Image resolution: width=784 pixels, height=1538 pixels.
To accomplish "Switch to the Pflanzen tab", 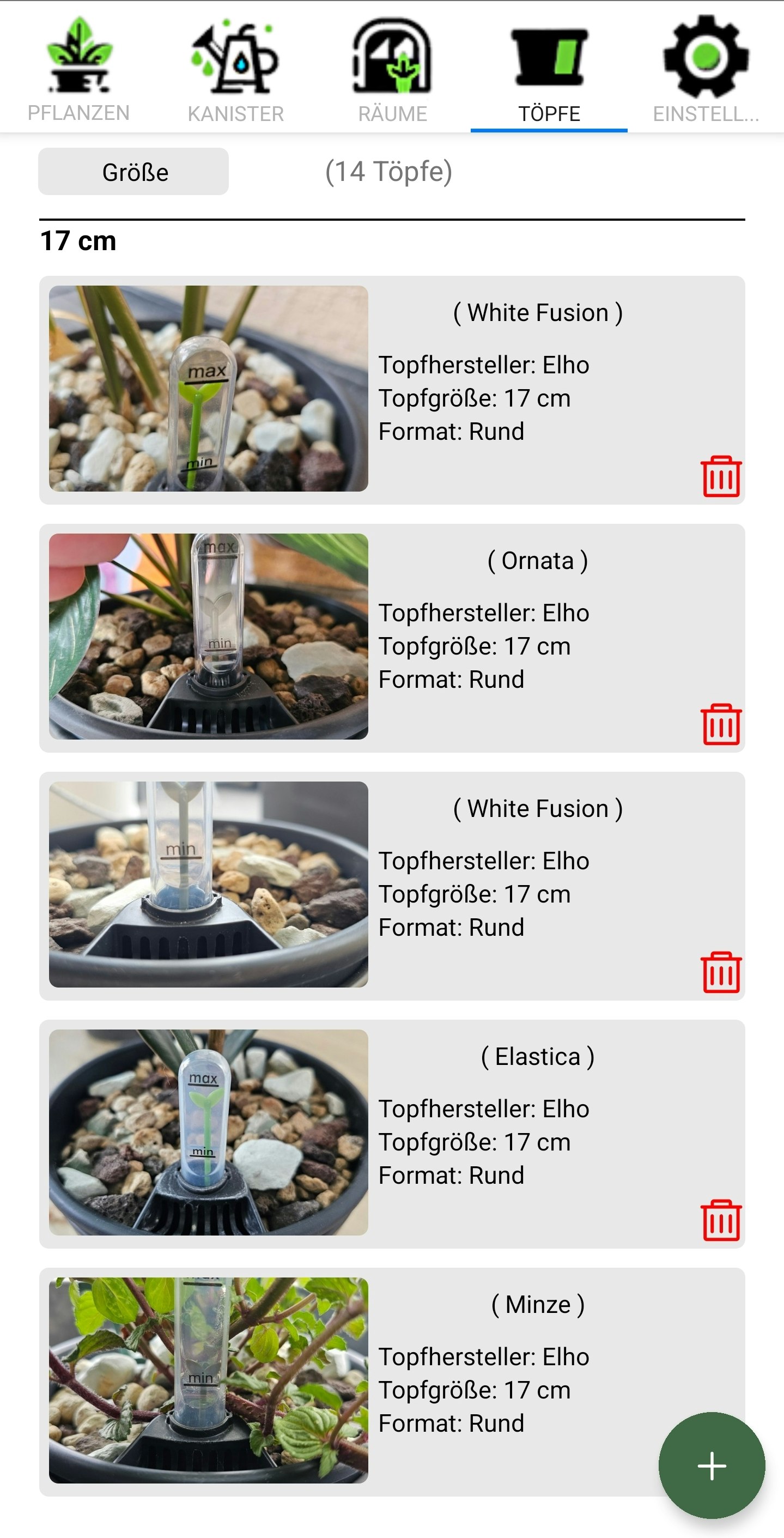I will (x=79, y=68).
